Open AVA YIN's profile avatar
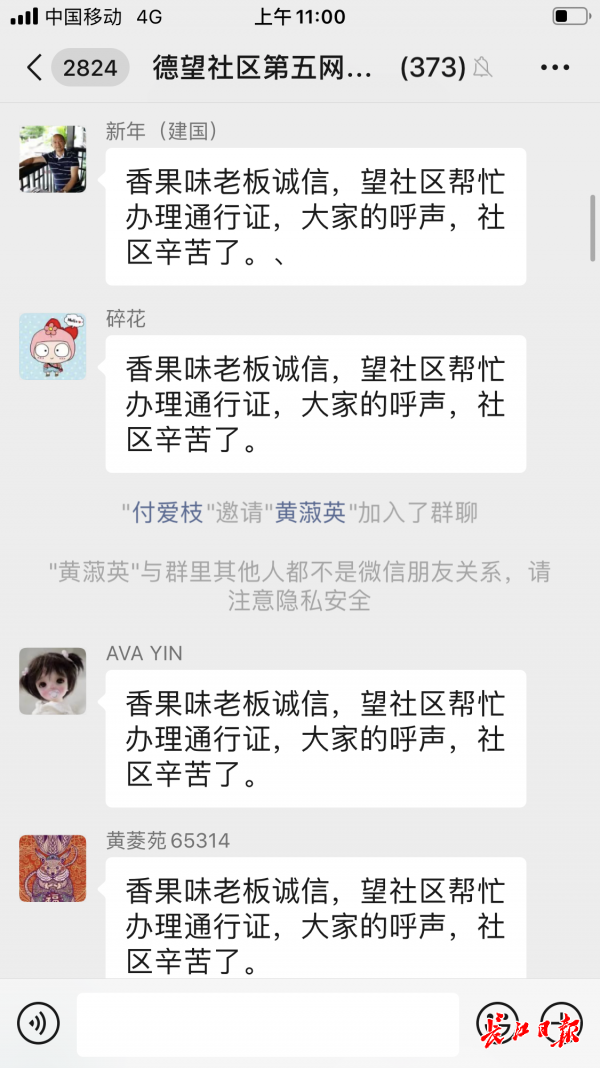This screenshot has width=600, height=1068. point(53,681)
